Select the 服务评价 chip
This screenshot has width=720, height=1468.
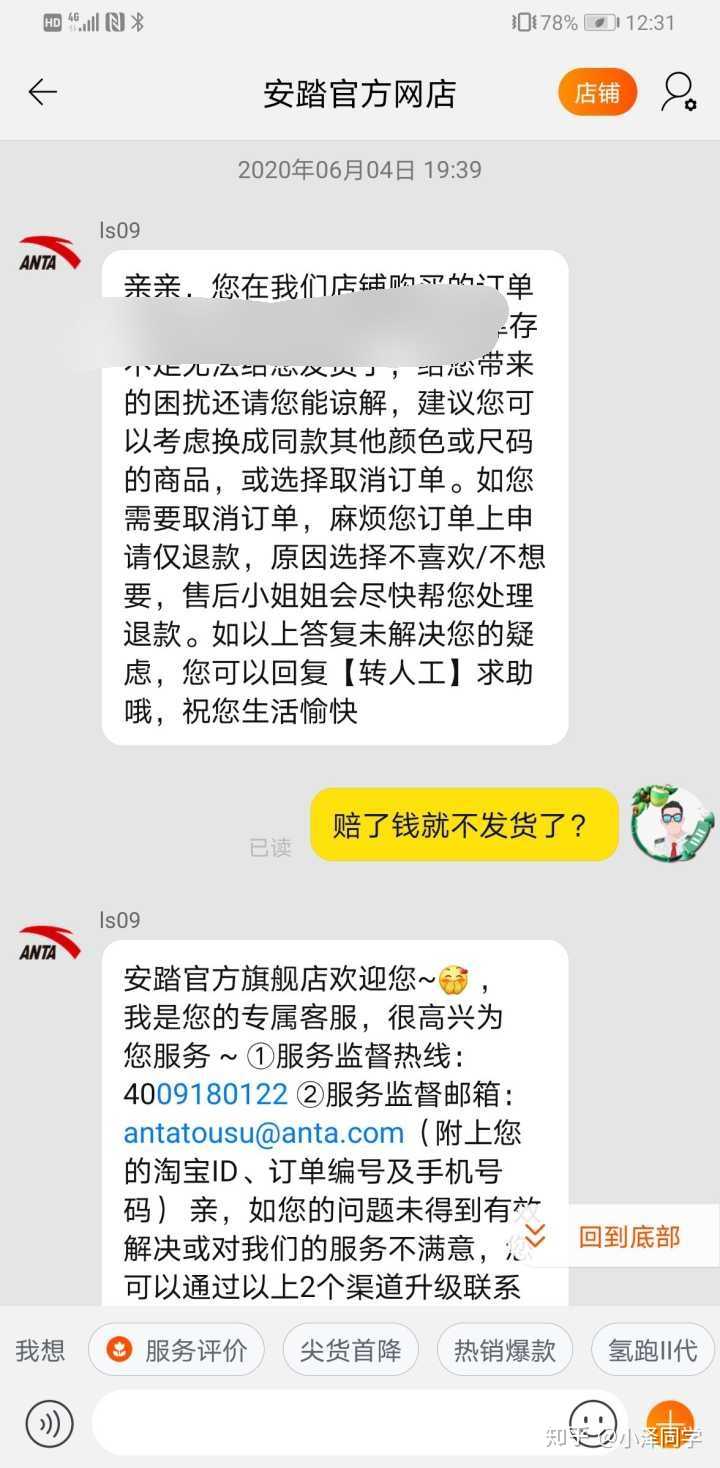[176, 1351]
